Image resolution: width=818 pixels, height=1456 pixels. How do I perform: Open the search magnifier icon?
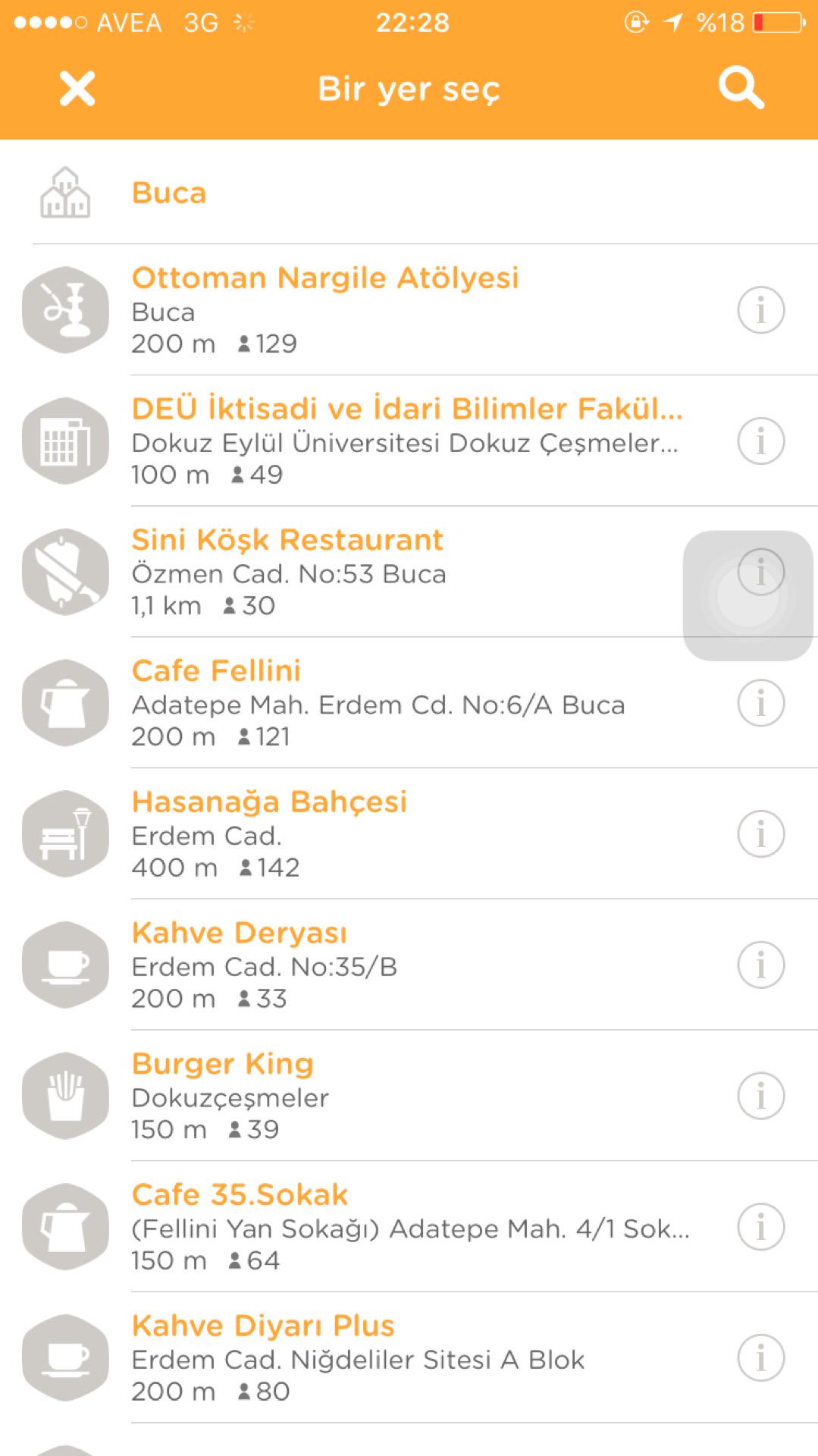click(x=741, y=89)
